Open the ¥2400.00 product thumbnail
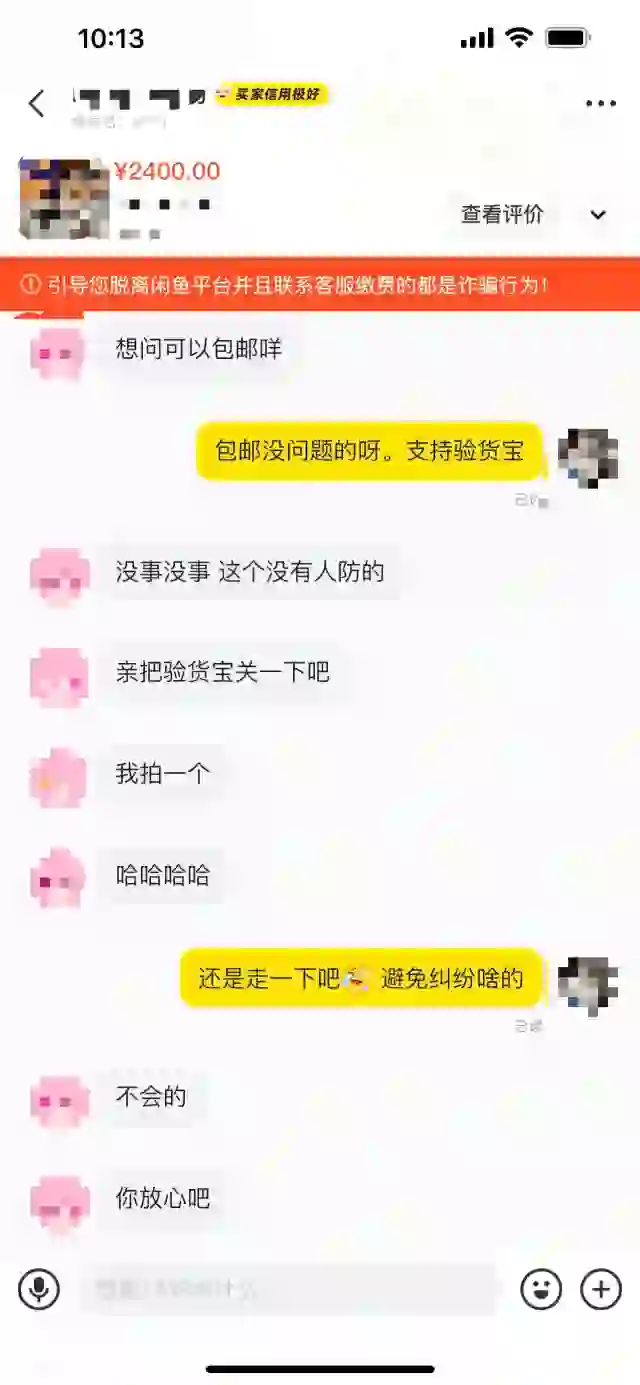This screenshot has height=1385, width=640. 64,199
